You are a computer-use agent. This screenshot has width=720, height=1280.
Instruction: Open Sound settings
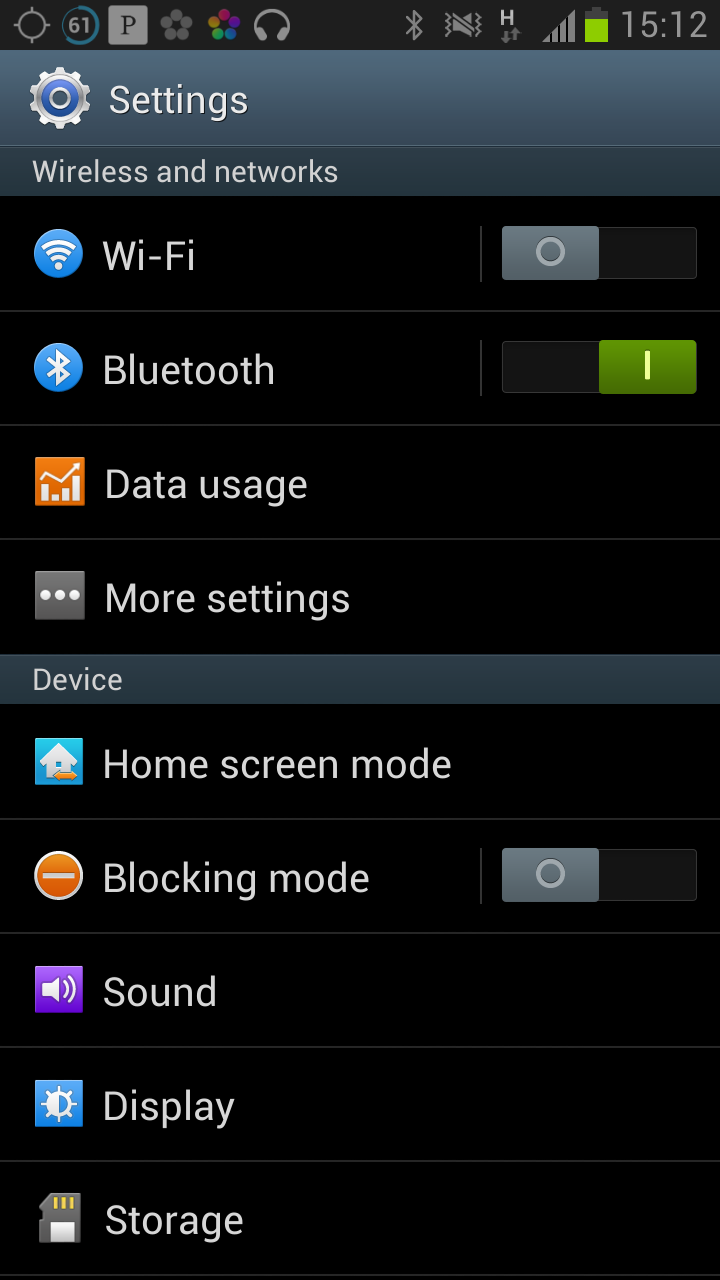point(360,991)
